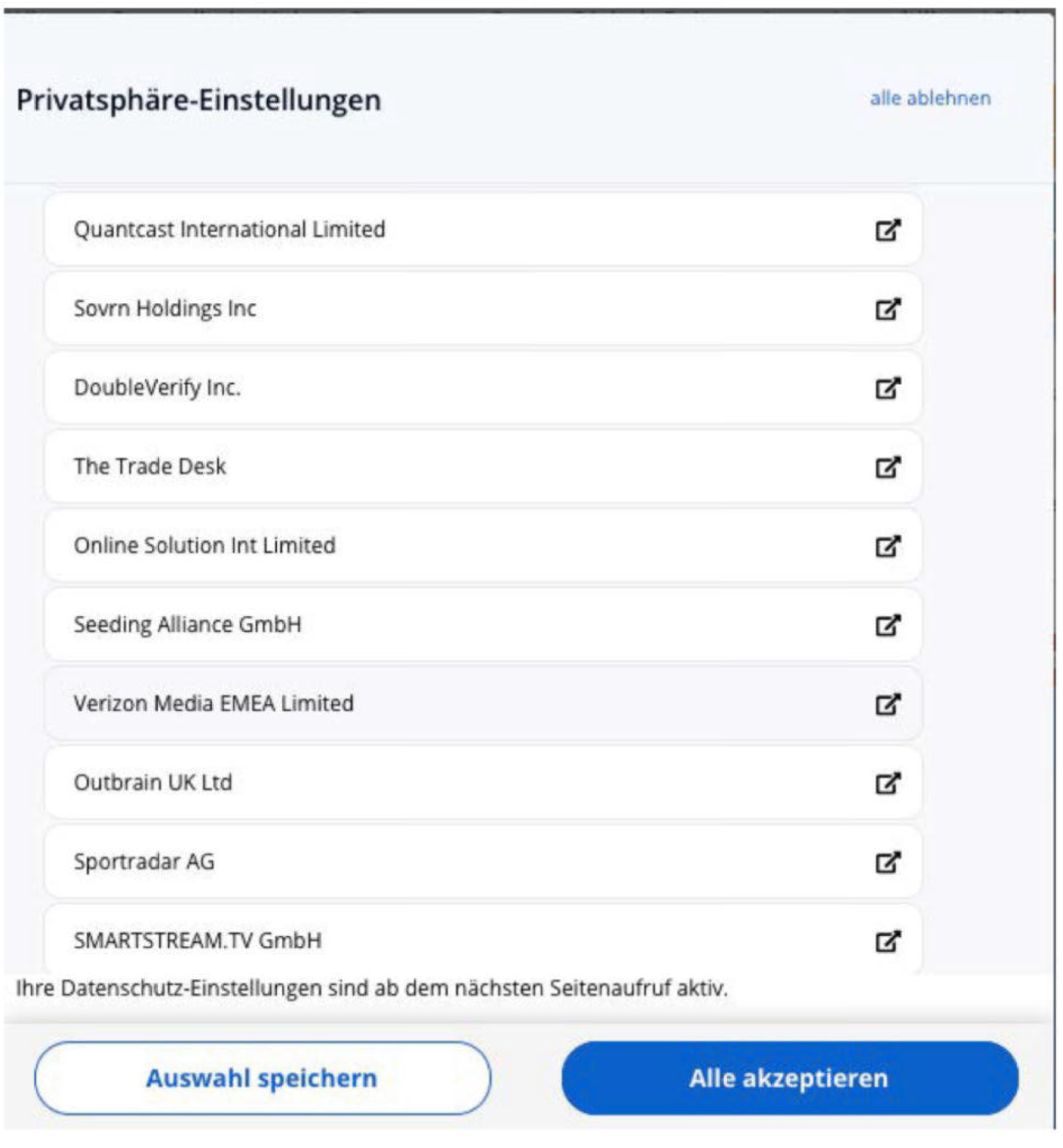Open DoubleVerify Inc. external link icon
The image size is (1063, 1148).
[x=887, y=388]
